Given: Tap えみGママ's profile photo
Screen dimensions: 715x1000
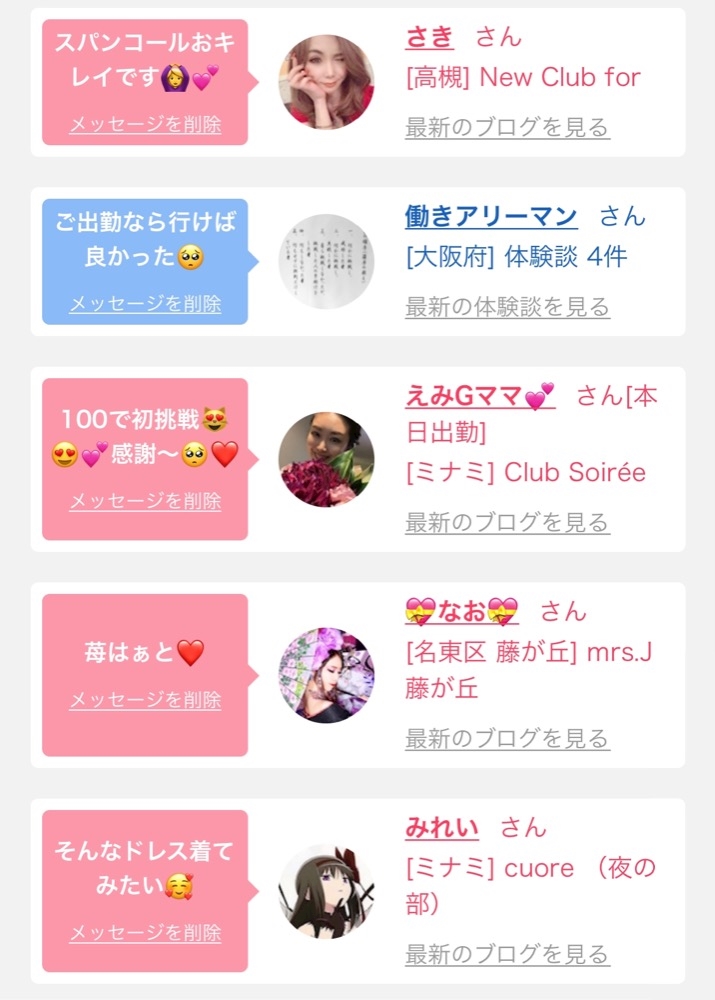Looking at the screenshot, I should [326, 459].
